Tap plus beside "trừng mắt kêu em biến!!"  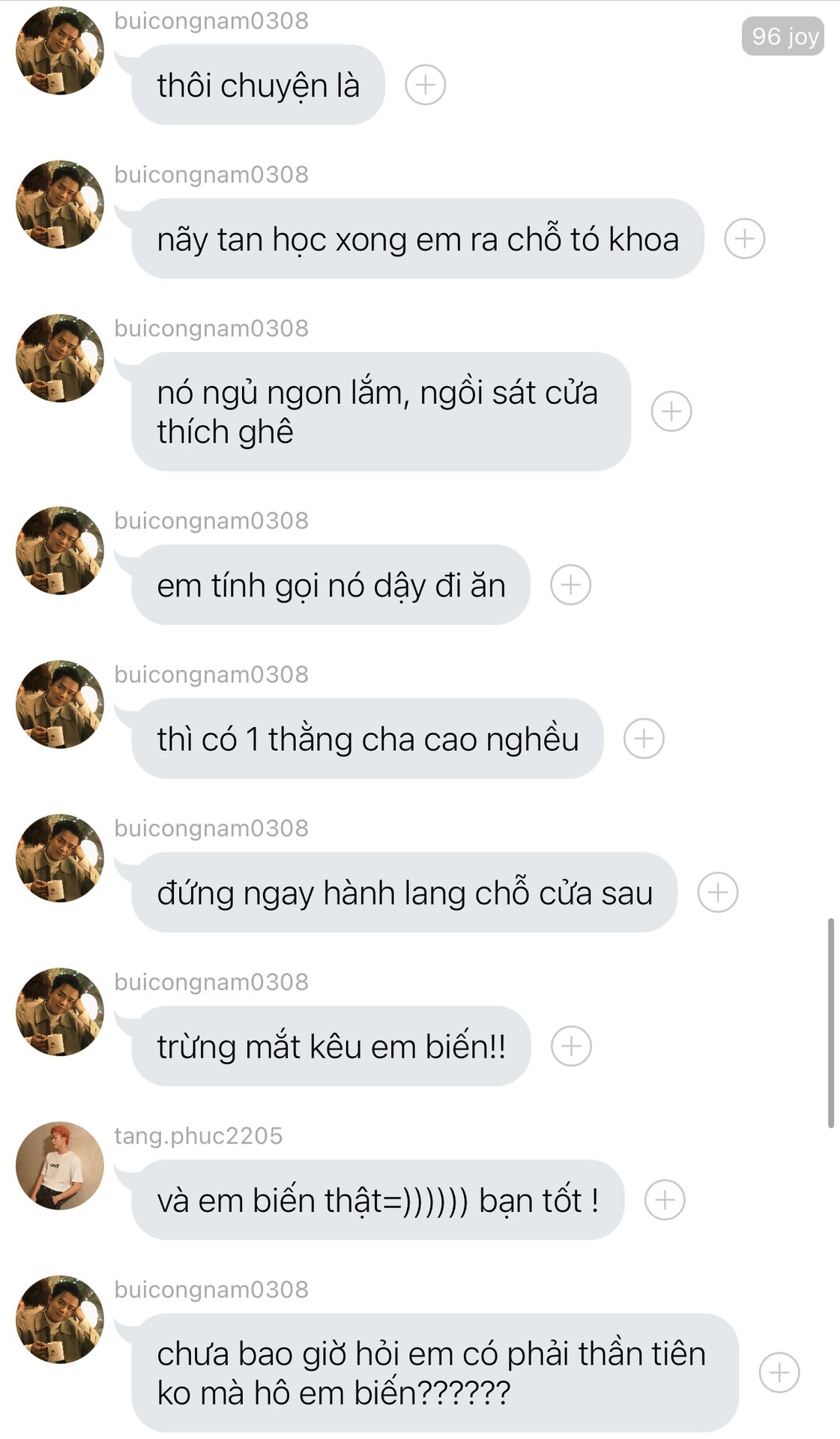[571, 1046]
